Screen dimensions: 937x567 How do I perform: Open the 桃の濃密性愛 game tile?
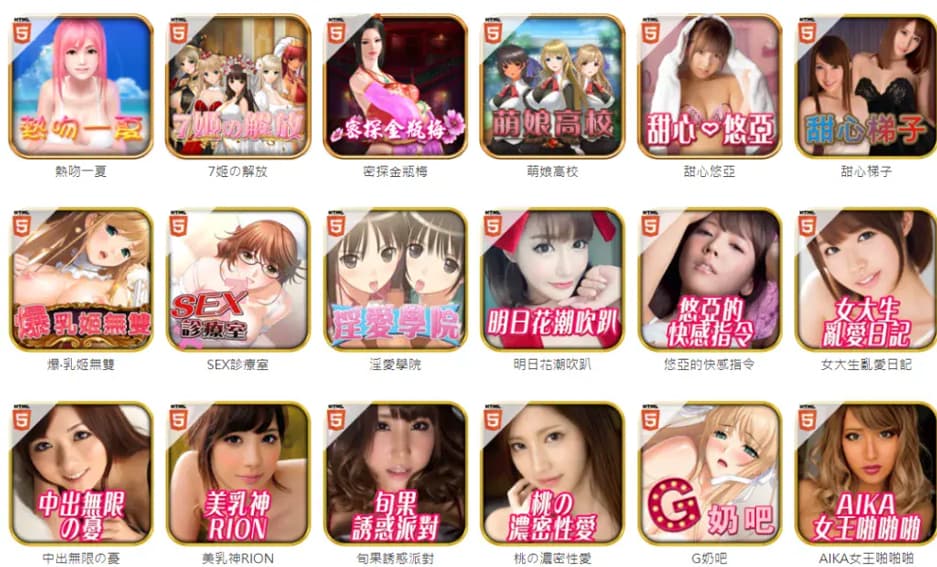[552, 473]
